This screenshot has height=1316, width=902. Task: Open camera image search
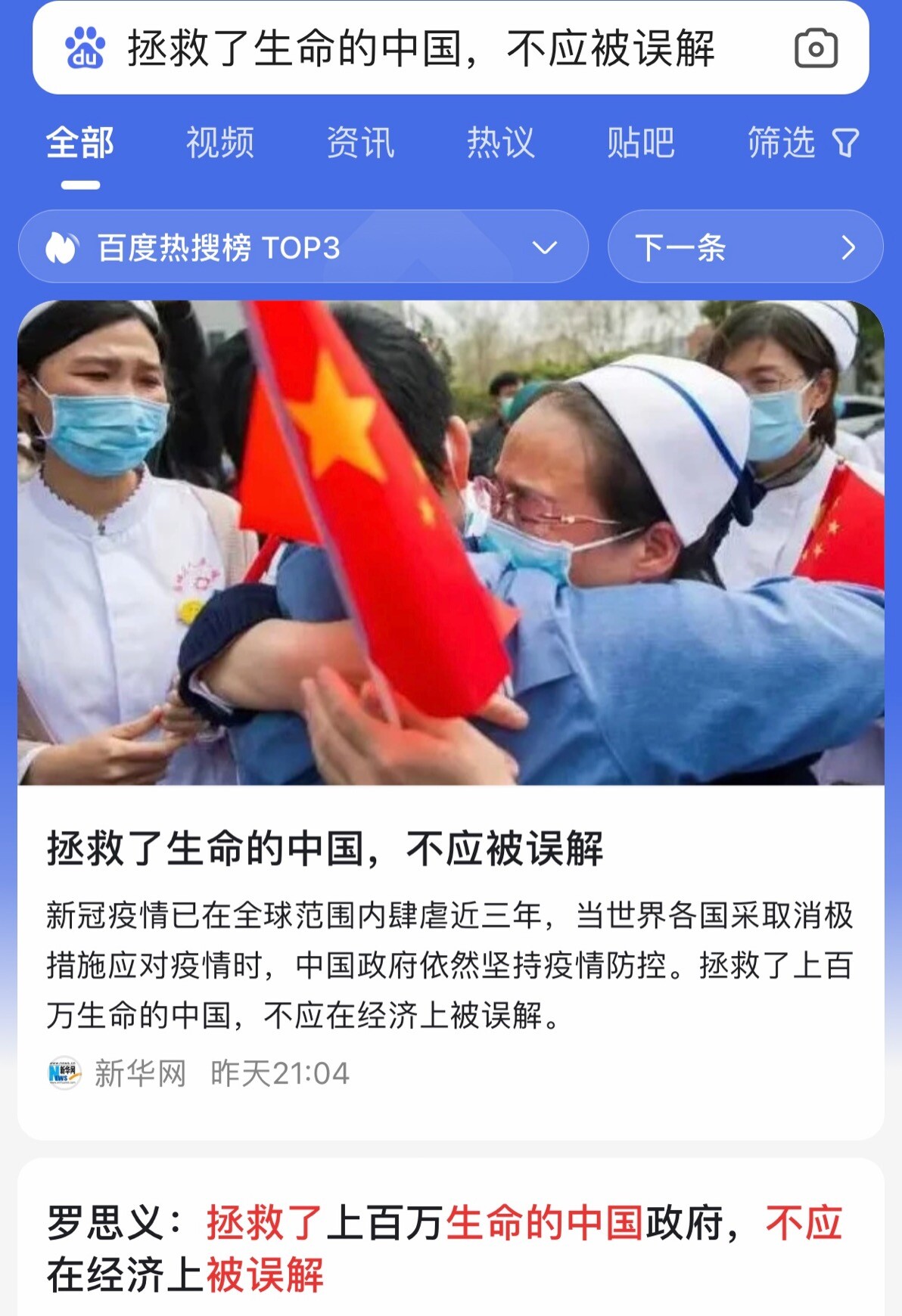click(816, 49)
